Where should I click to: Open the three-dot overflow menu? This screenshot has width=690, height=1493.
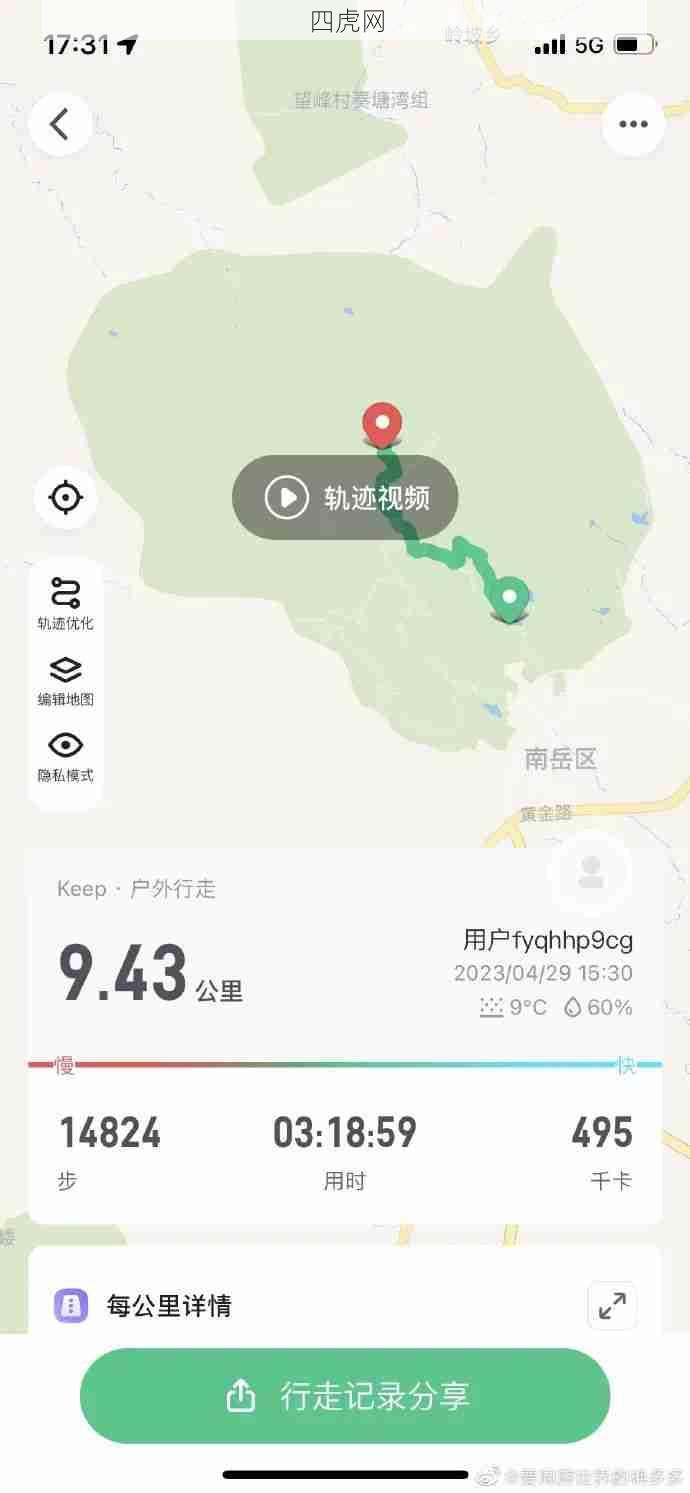point(633,124)
